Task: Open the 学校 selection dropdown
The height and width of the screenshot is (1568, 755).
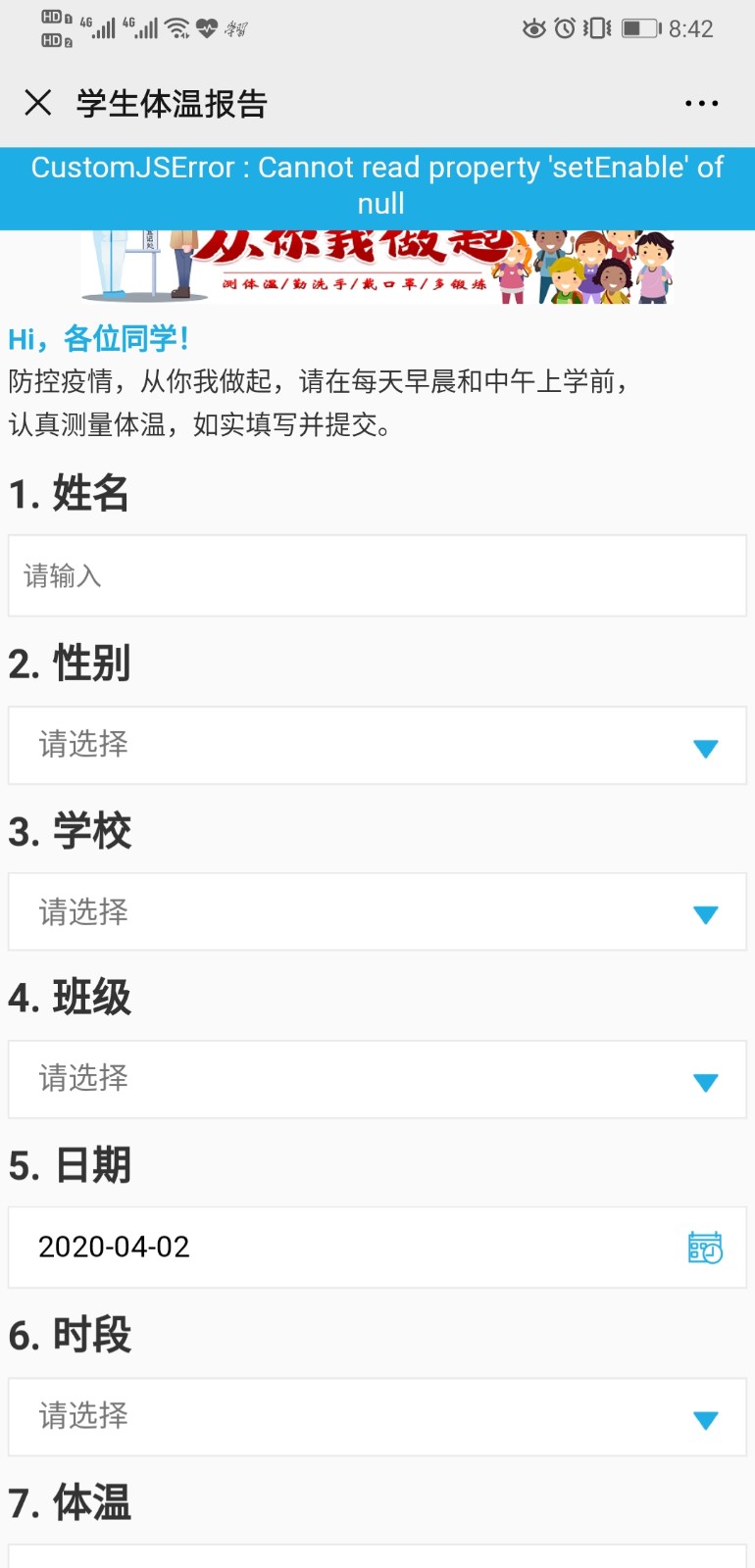Action: point(377,912)
